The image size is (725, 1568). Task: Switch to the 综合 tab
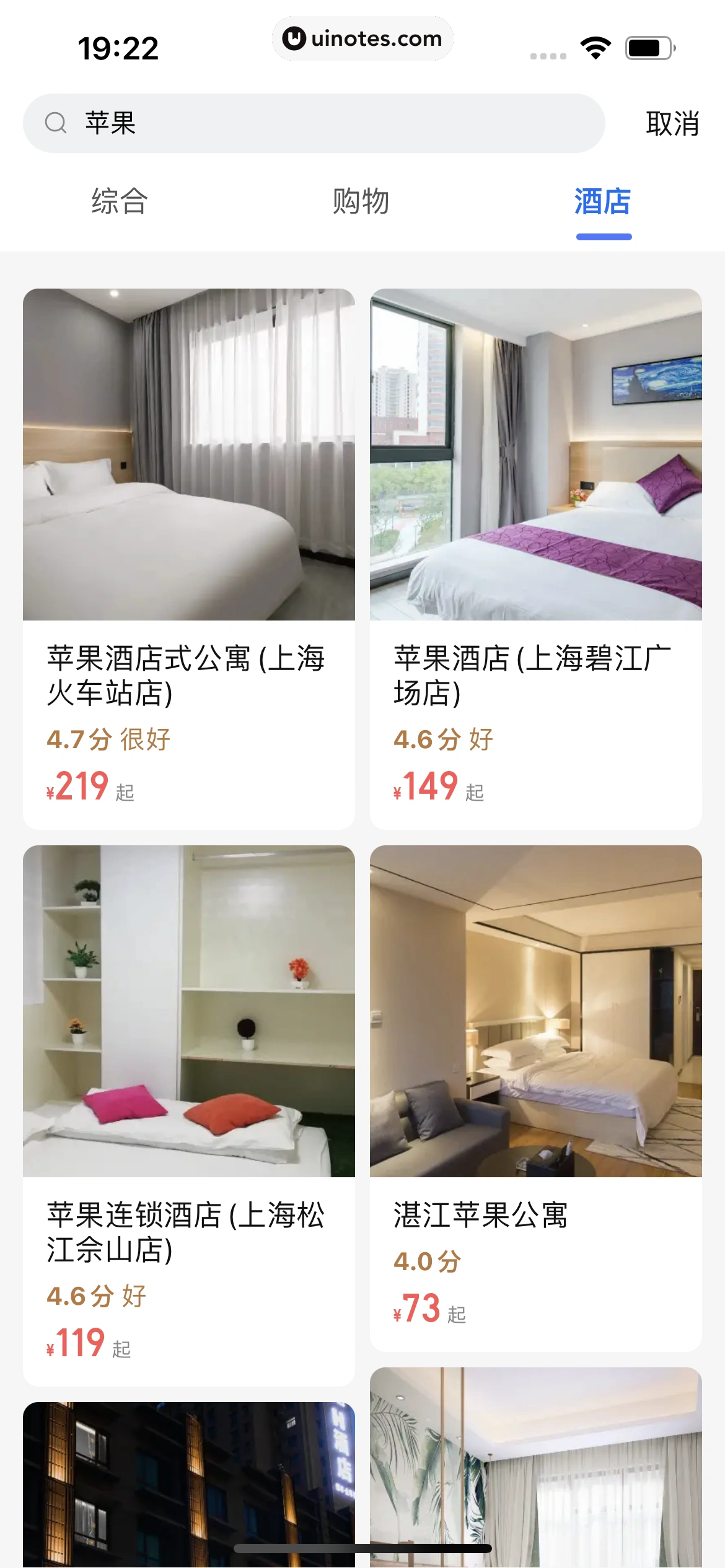[x=119, y=202]
